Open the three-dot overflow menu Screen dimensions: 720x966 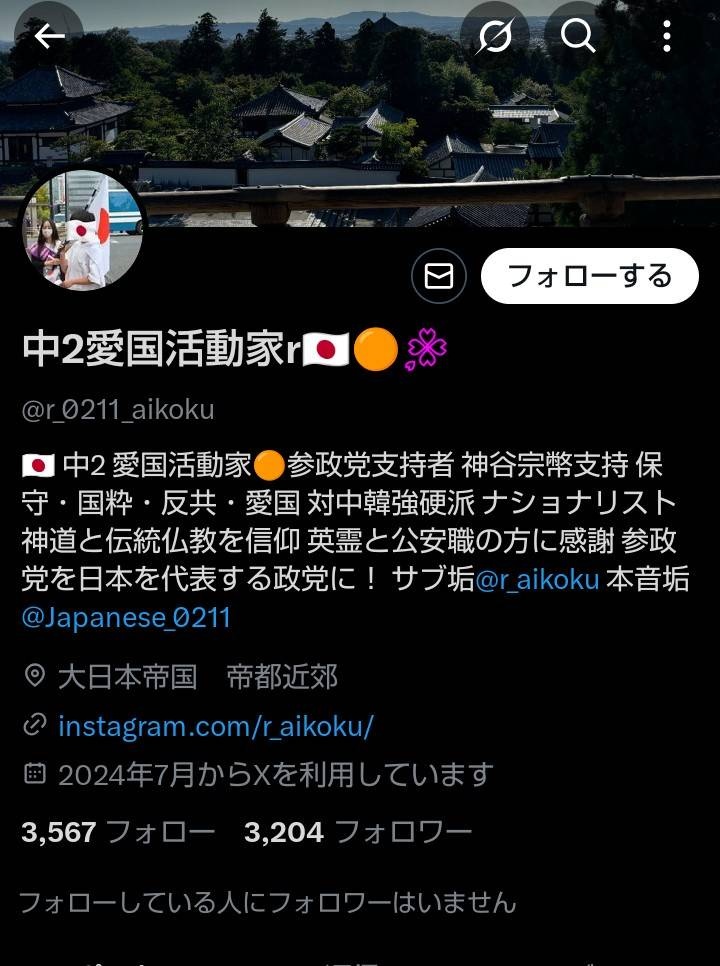(x=666, y=37)
